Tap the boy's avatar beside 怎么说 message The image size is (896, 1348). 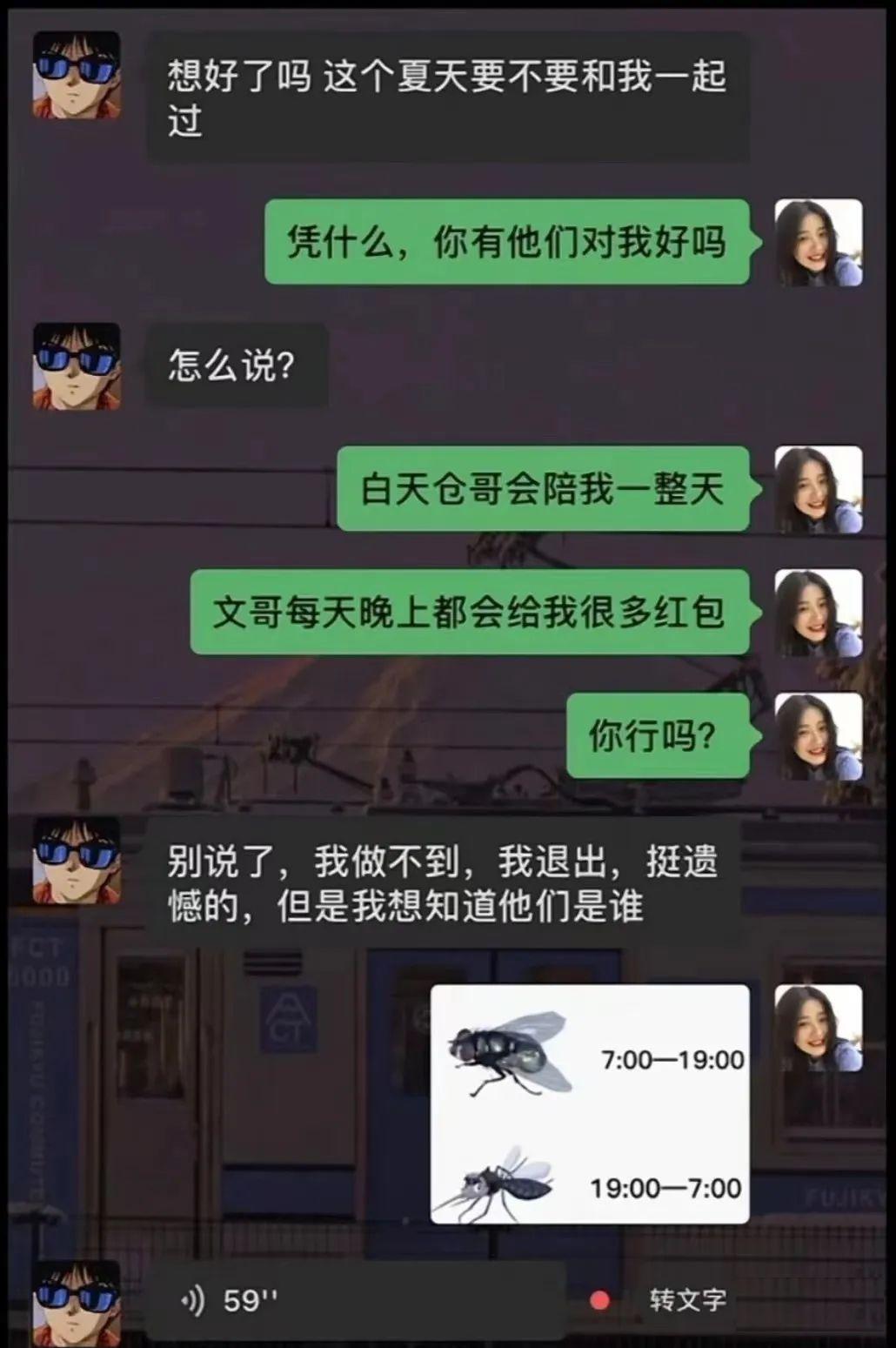(x=77, y=366)
